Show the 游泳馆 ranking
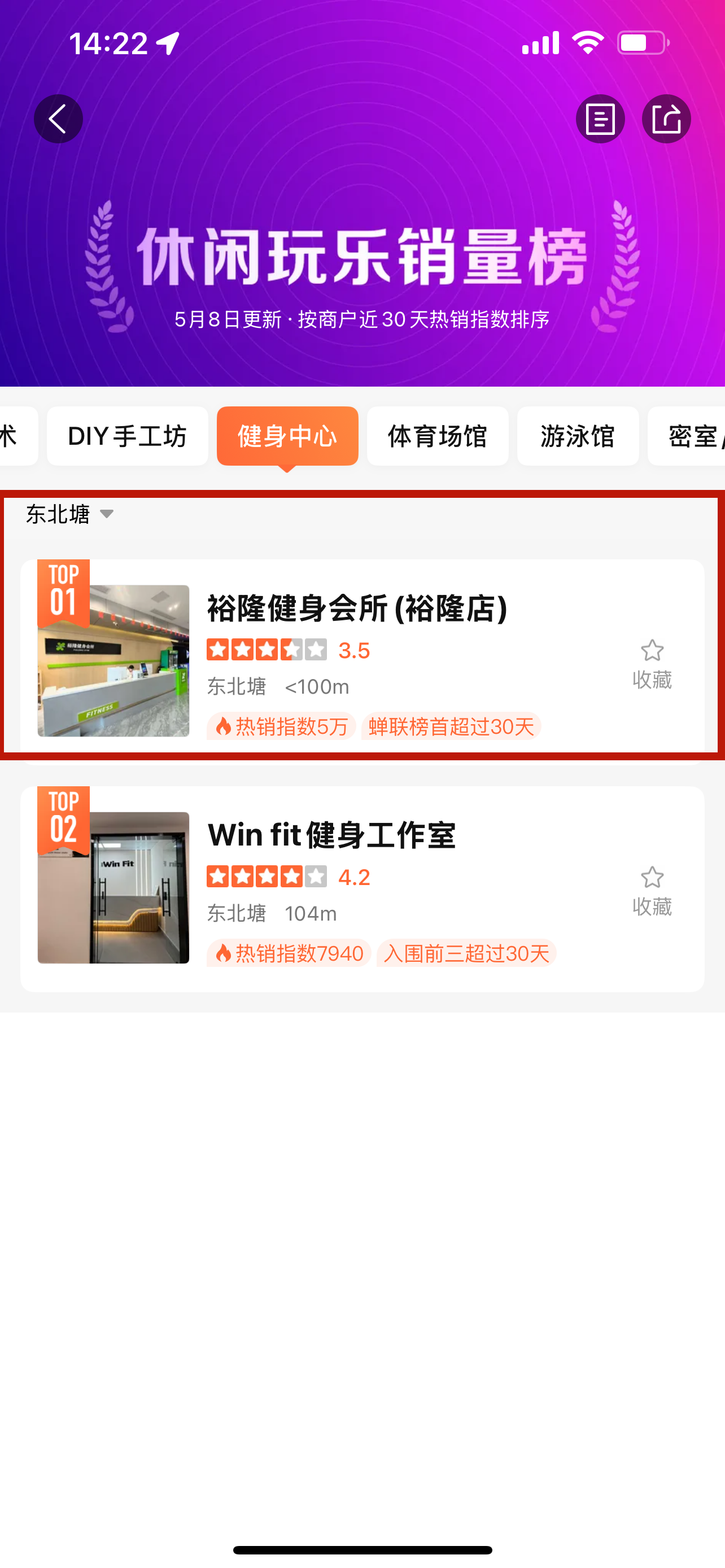725x1568 pixels. tap(578, 436)
